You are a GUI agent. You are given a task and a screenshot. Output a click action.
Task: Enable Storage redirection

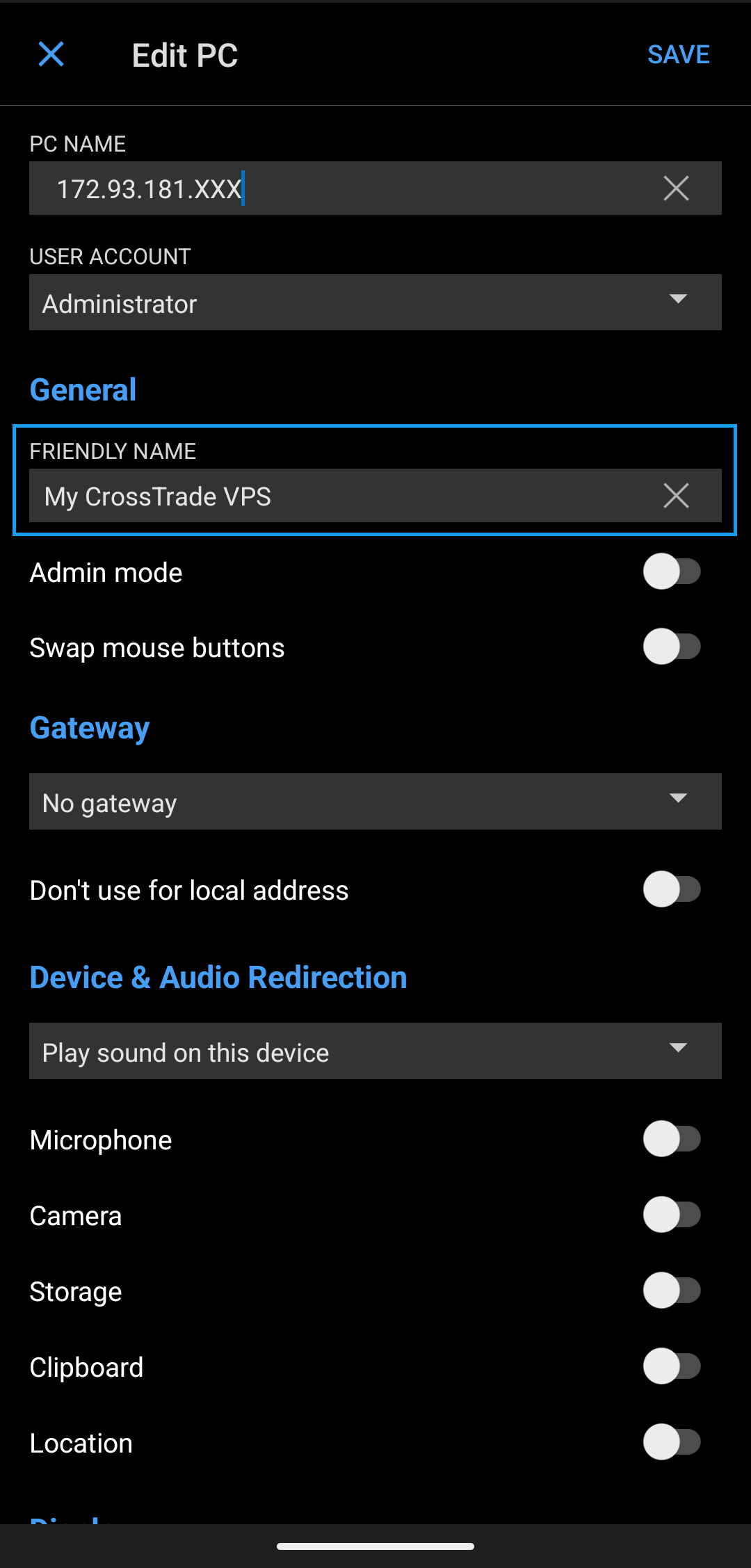[x=671, y=1291]
